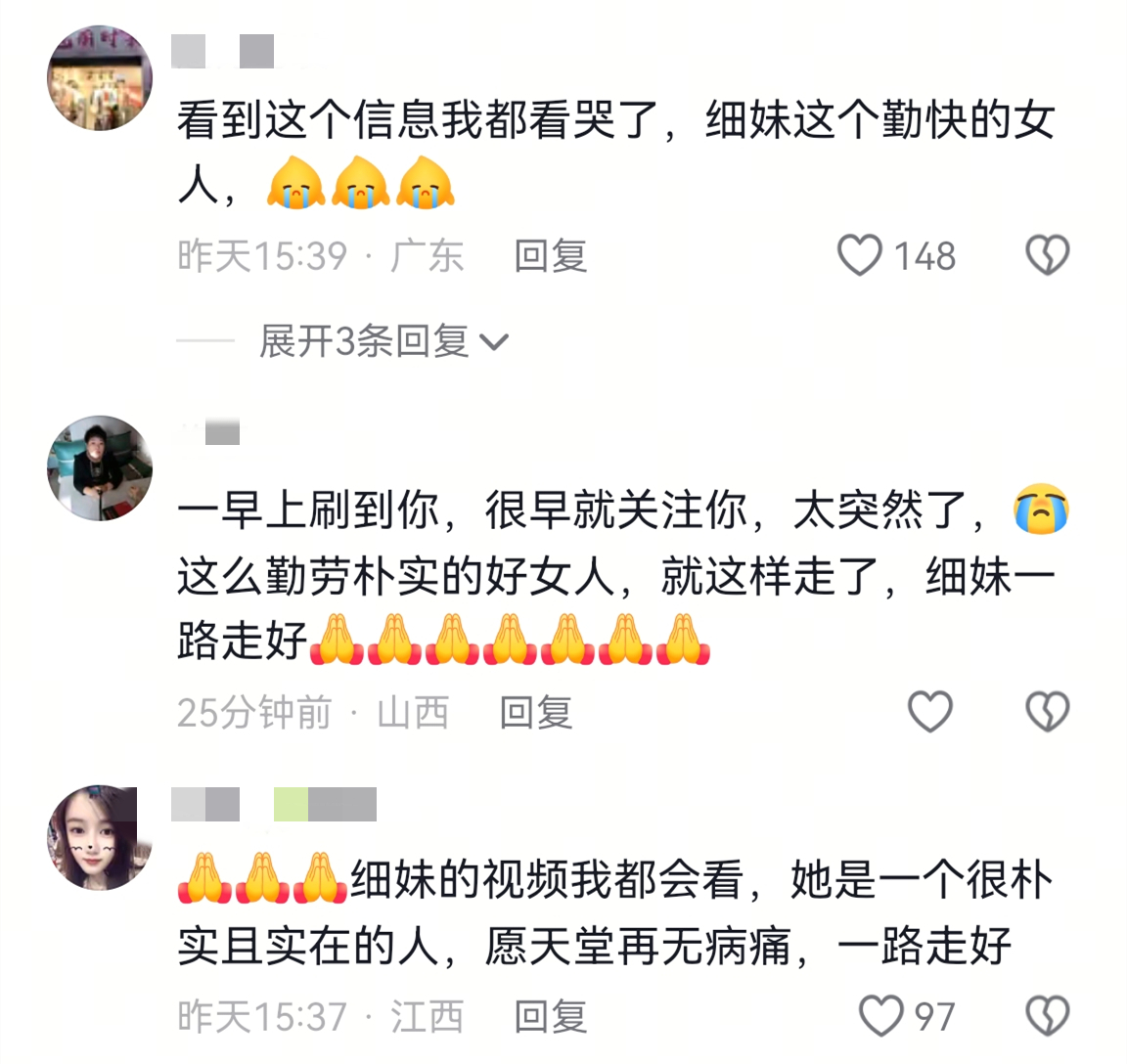This screenshot has height=1064, width=1127.
Task: Reply to the Shanxi comment
Action: [535, 713]
